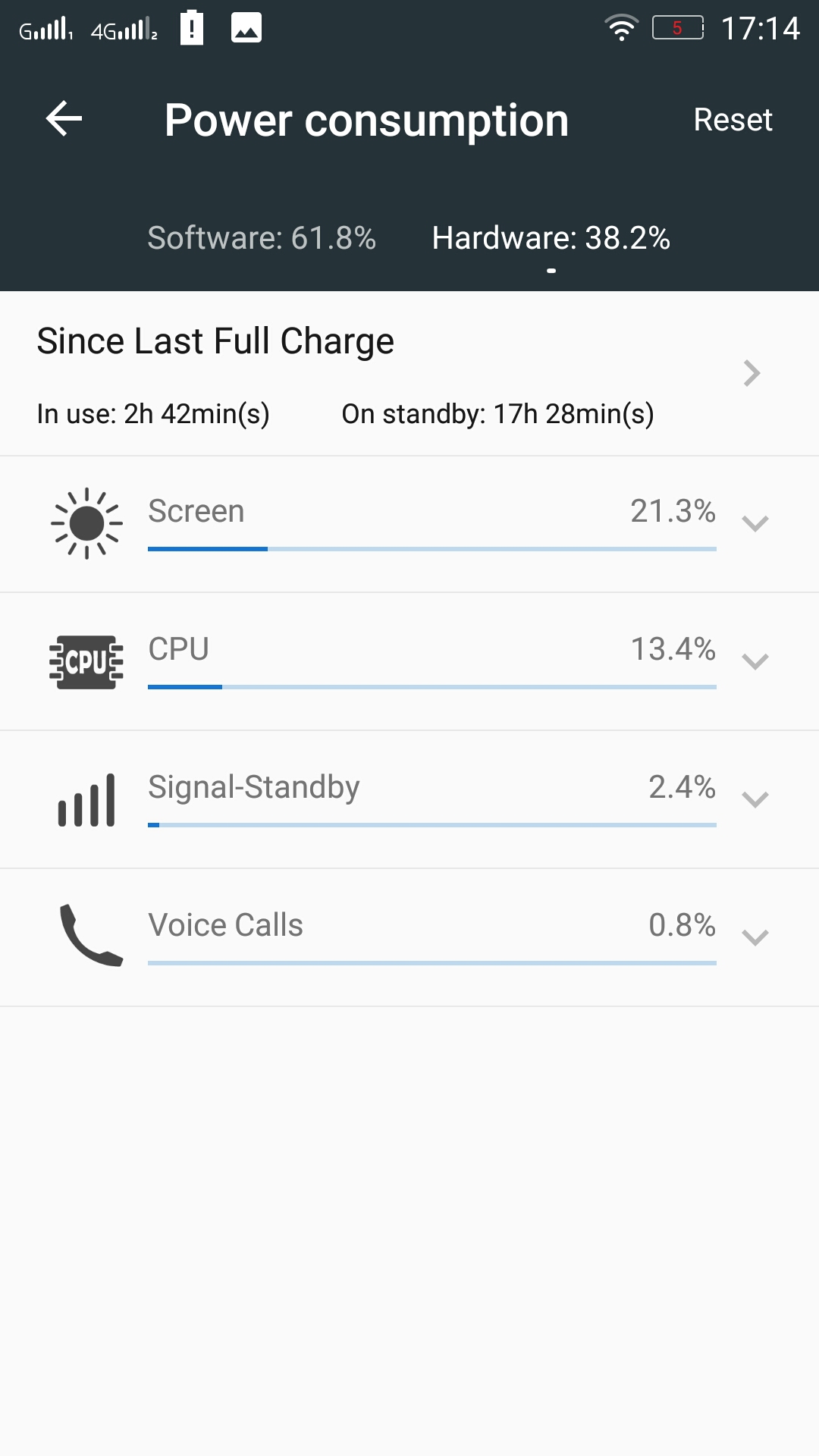Expand the CPU power usage row
819x1456 pixels.
(409, 662)
